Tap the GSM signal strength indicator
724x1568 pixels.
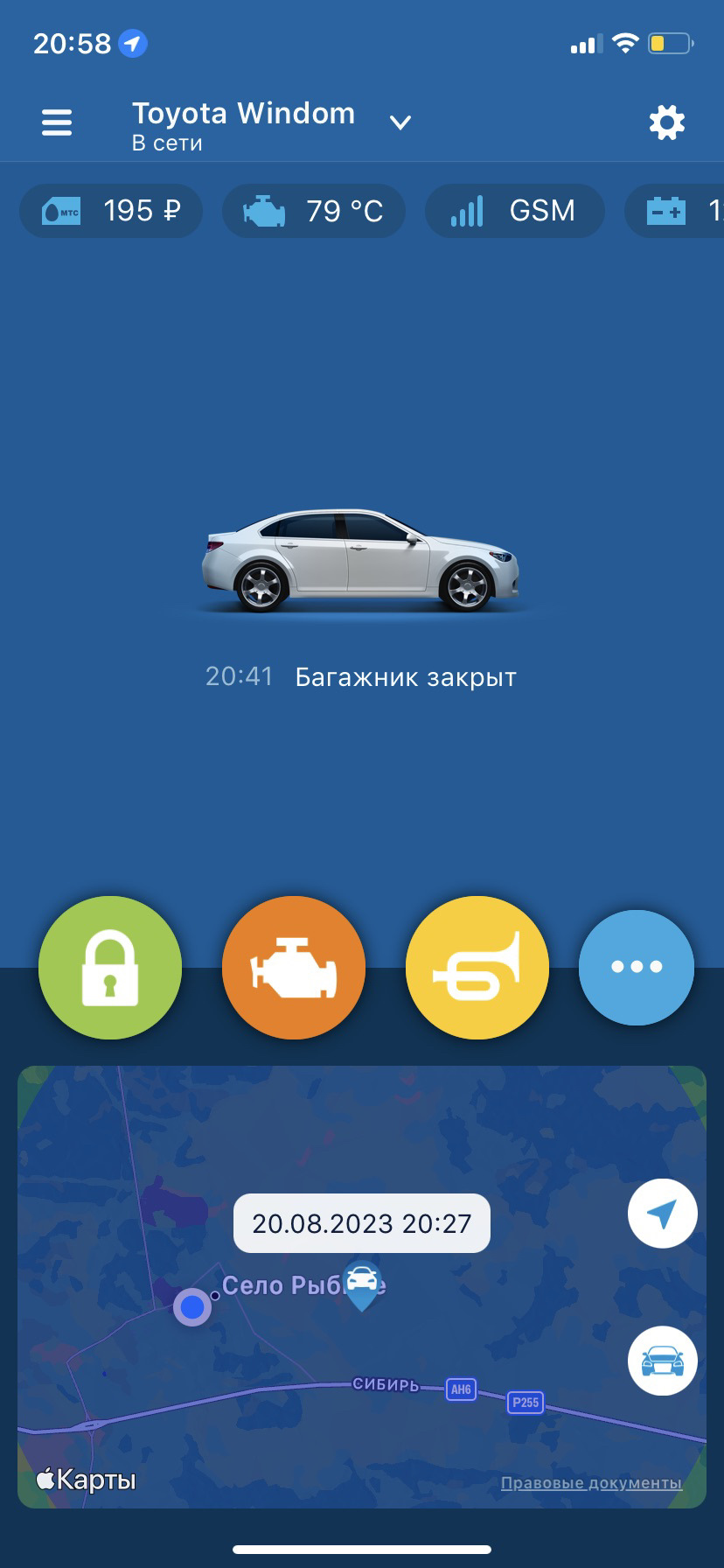pos(514,210)
